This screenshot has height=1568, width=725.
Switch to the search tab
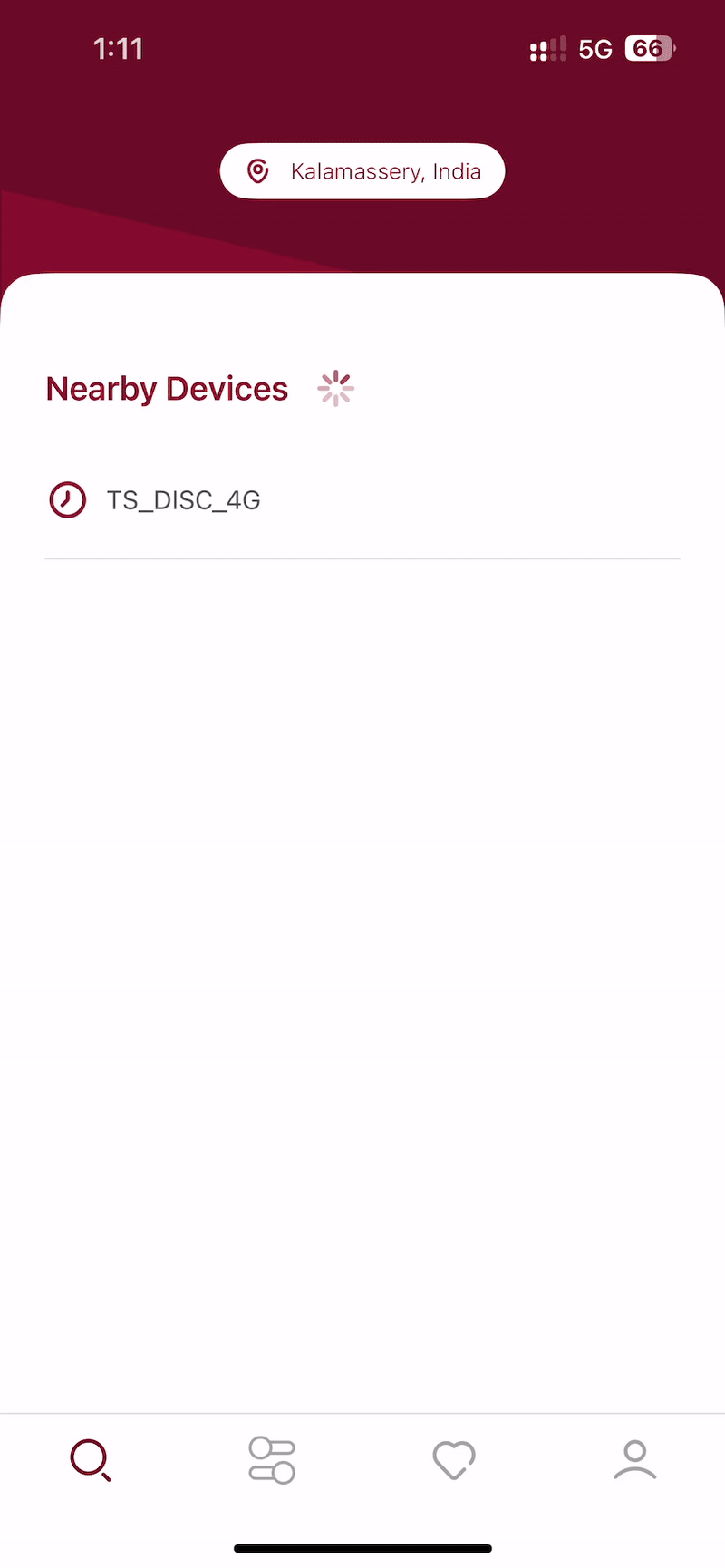click(x=91, y=1460)
